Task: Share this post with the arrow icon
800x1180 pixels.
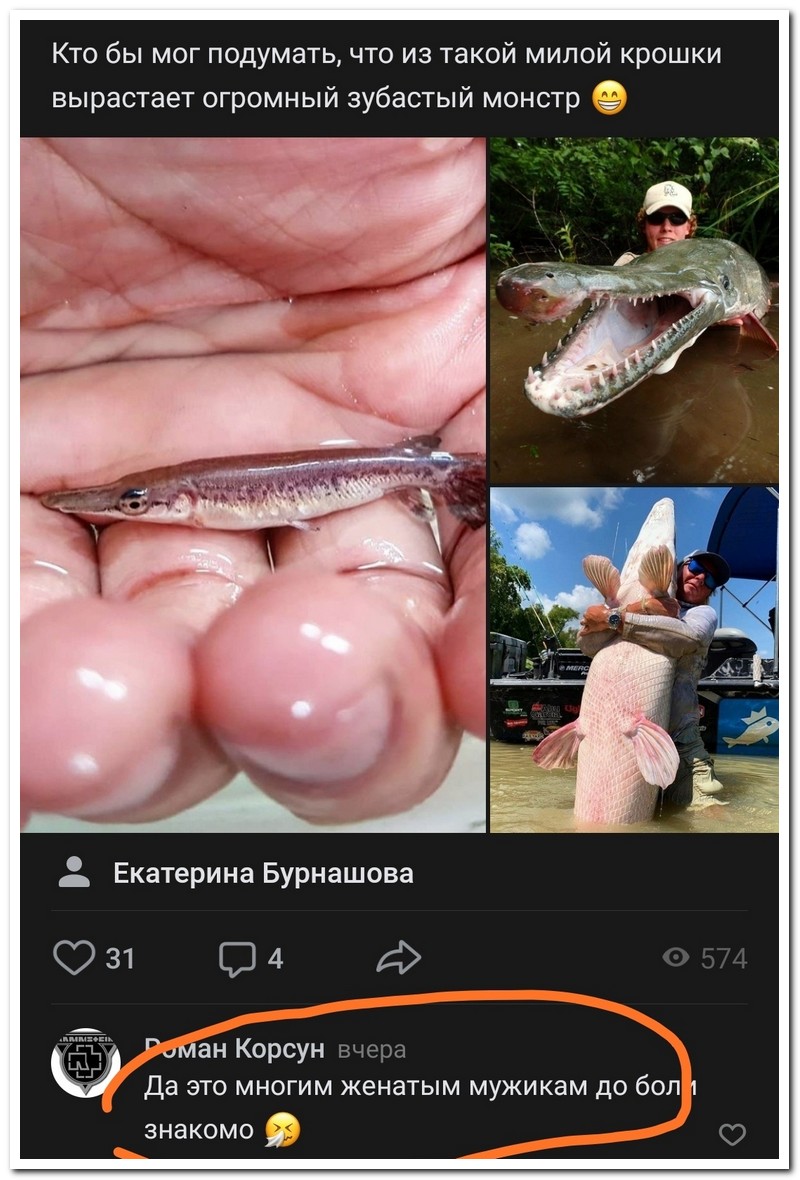Action: click(x=398, y=957)
